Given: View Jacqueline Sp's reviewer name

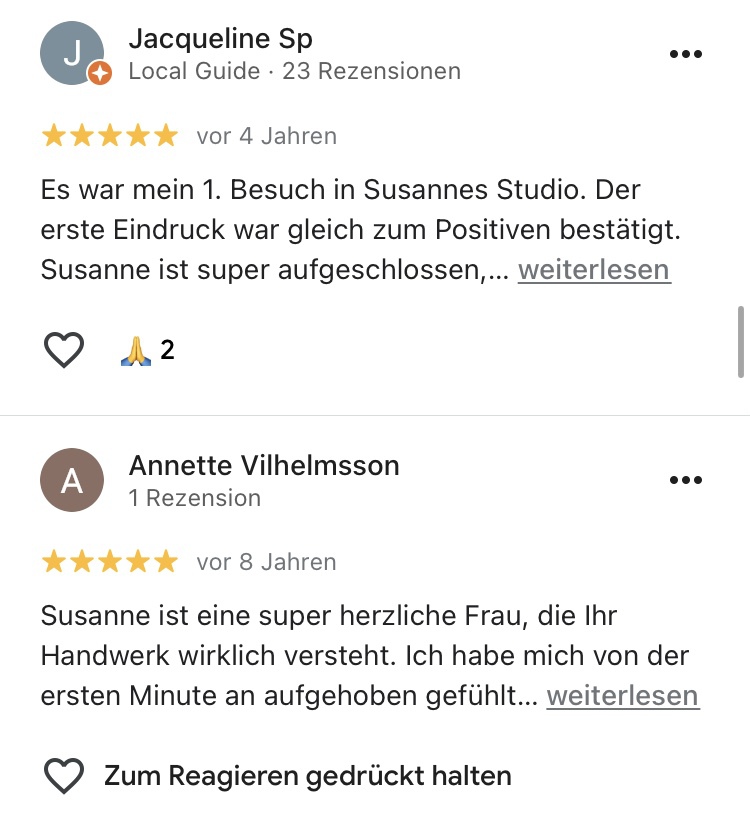Looking at the screenshot, I should (221, 39).
